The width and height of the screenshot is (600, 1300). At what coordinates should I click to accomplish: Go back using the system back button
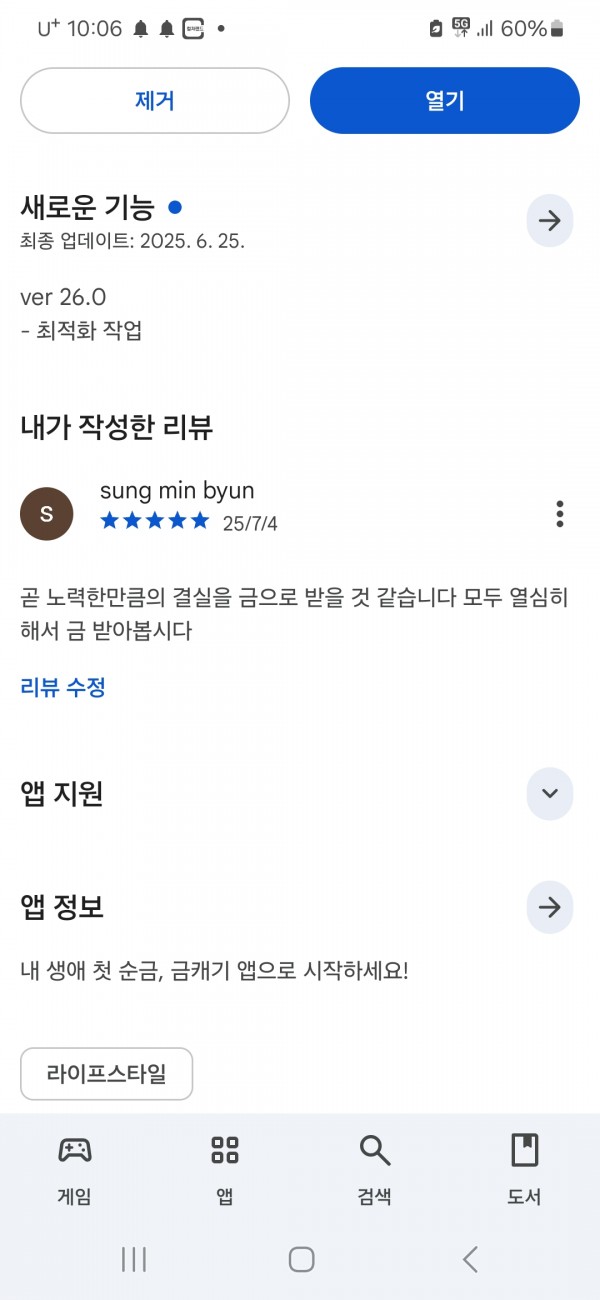(x=470, y=1259)
